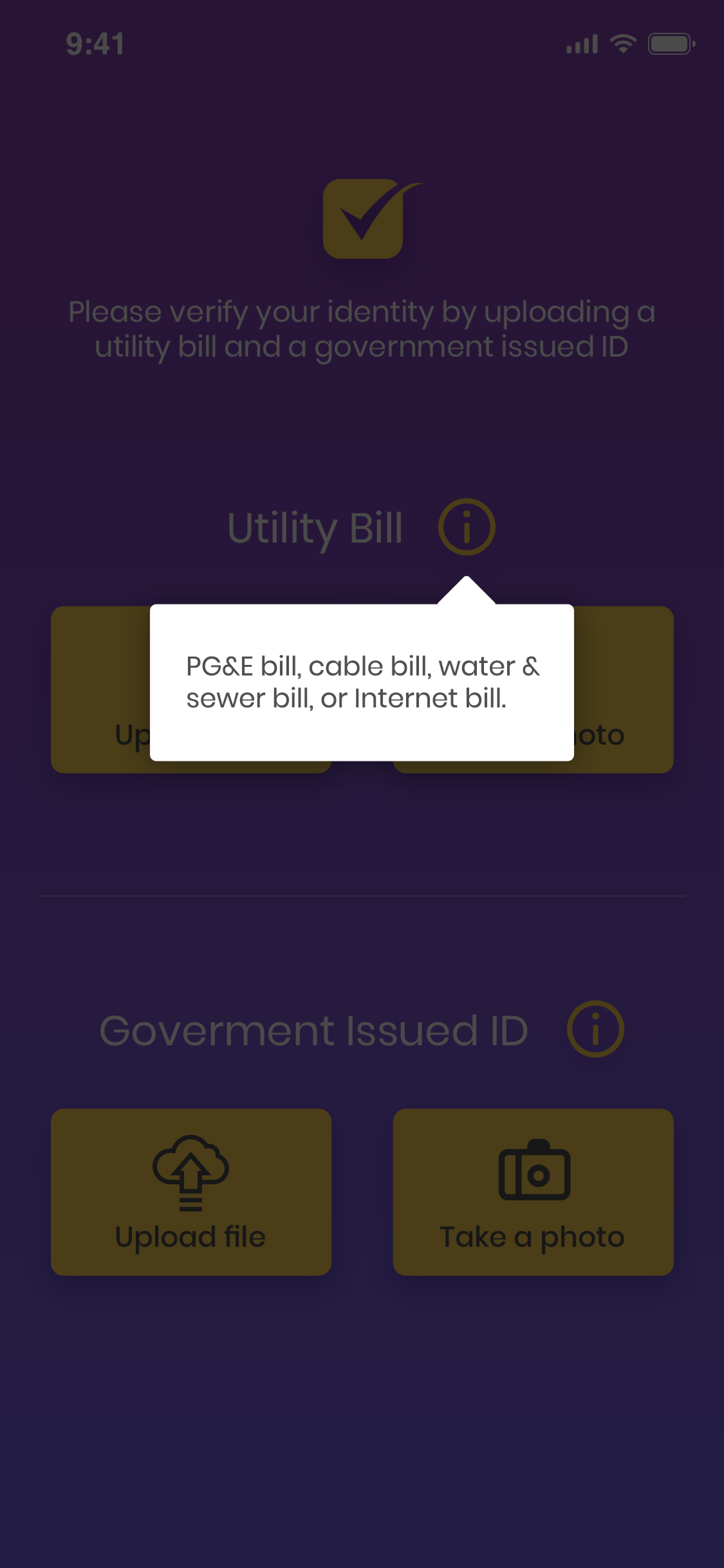Viewport: 724px width, 1568px height.
Task: Upload file for the utility bill
Action: coord(100,690)
